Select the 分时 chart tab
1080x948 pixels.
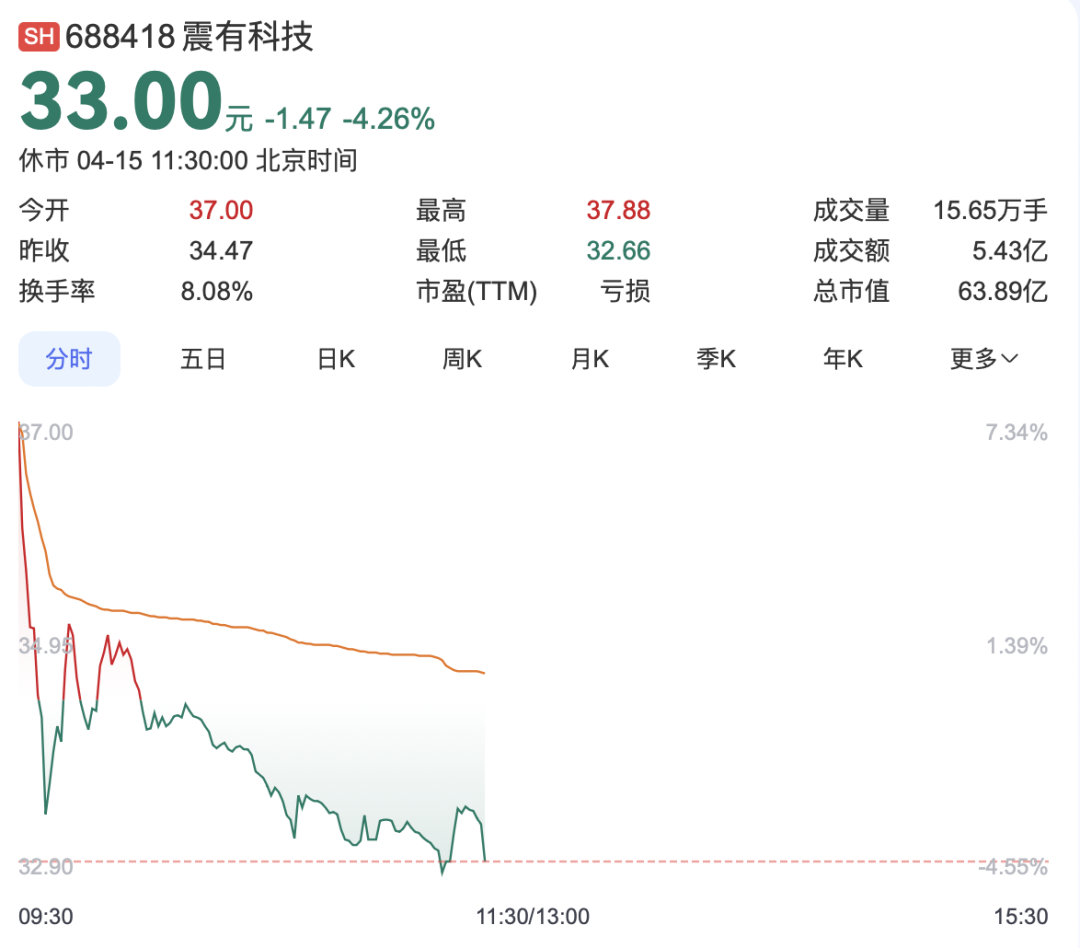point(69,359)
